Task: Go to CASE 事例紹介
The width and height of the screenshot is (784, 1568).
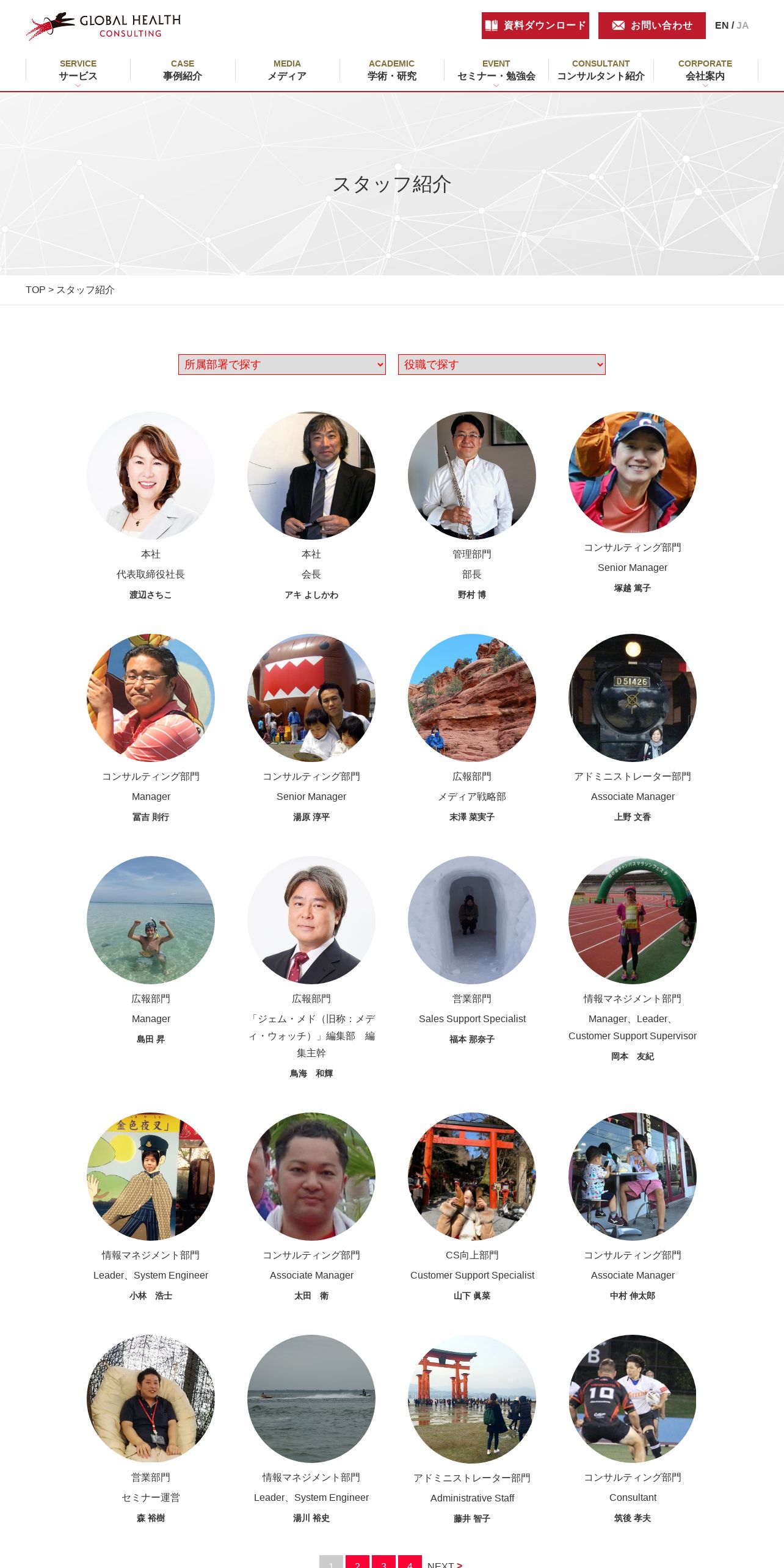Action: (183, 70)
